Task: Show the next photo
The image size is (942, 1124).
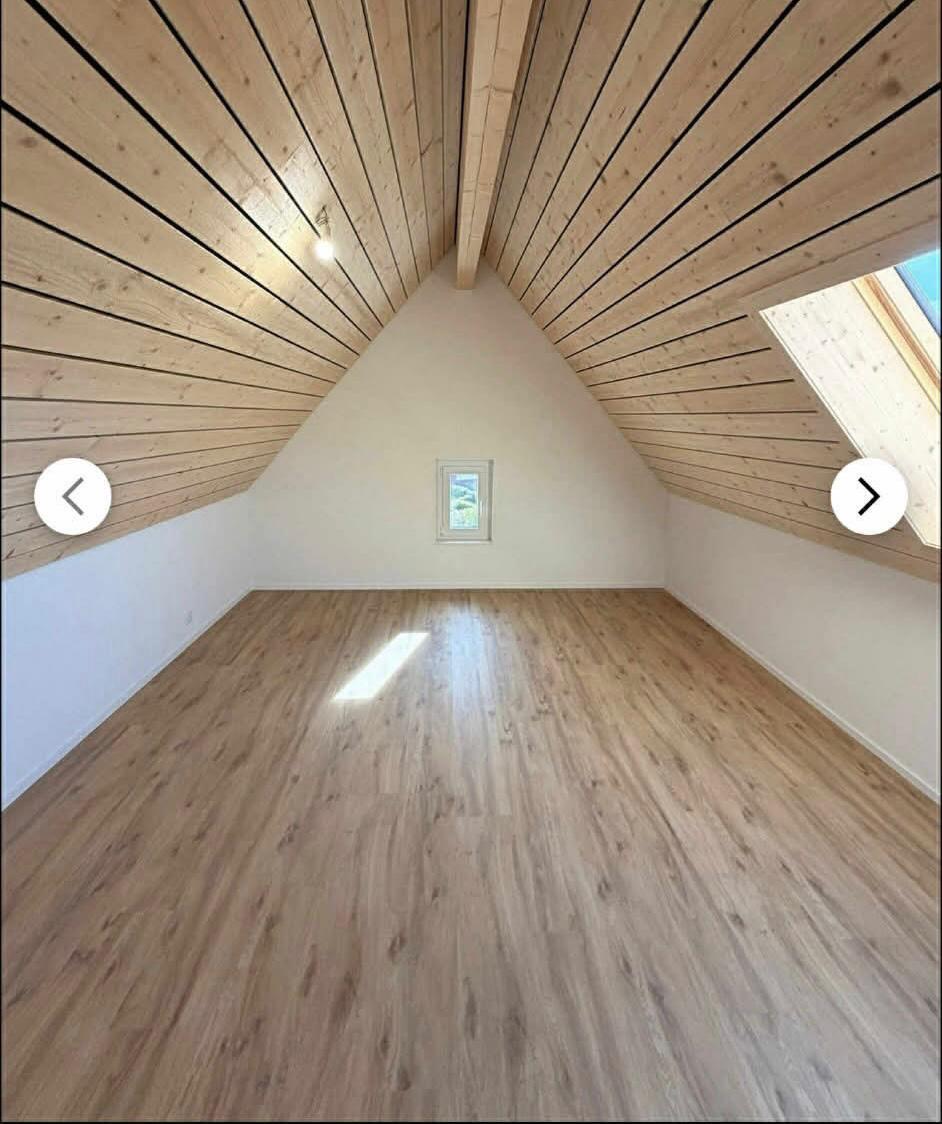Action: click(869, 496)
